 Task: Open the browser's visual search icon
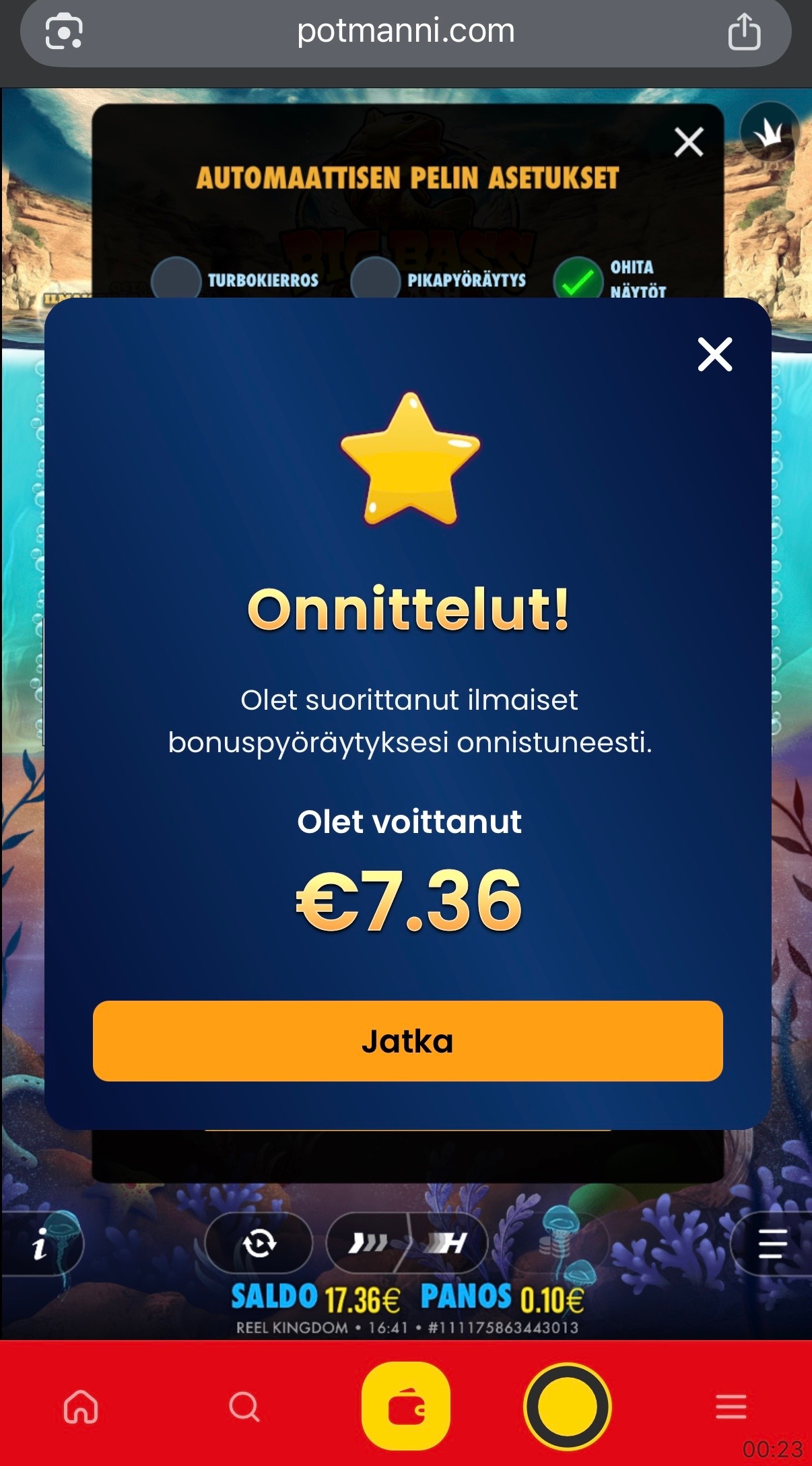[64, 32]
